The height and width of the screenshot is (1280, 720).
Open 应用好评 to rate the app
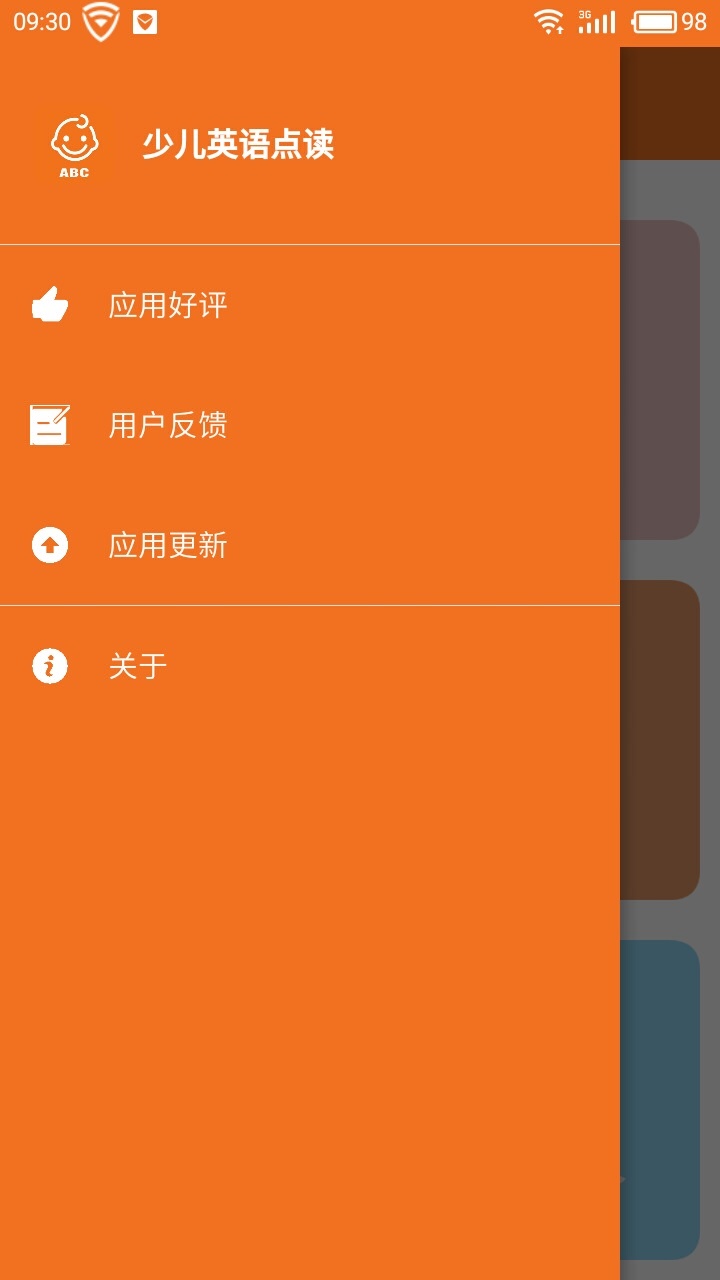pos(170,305)
